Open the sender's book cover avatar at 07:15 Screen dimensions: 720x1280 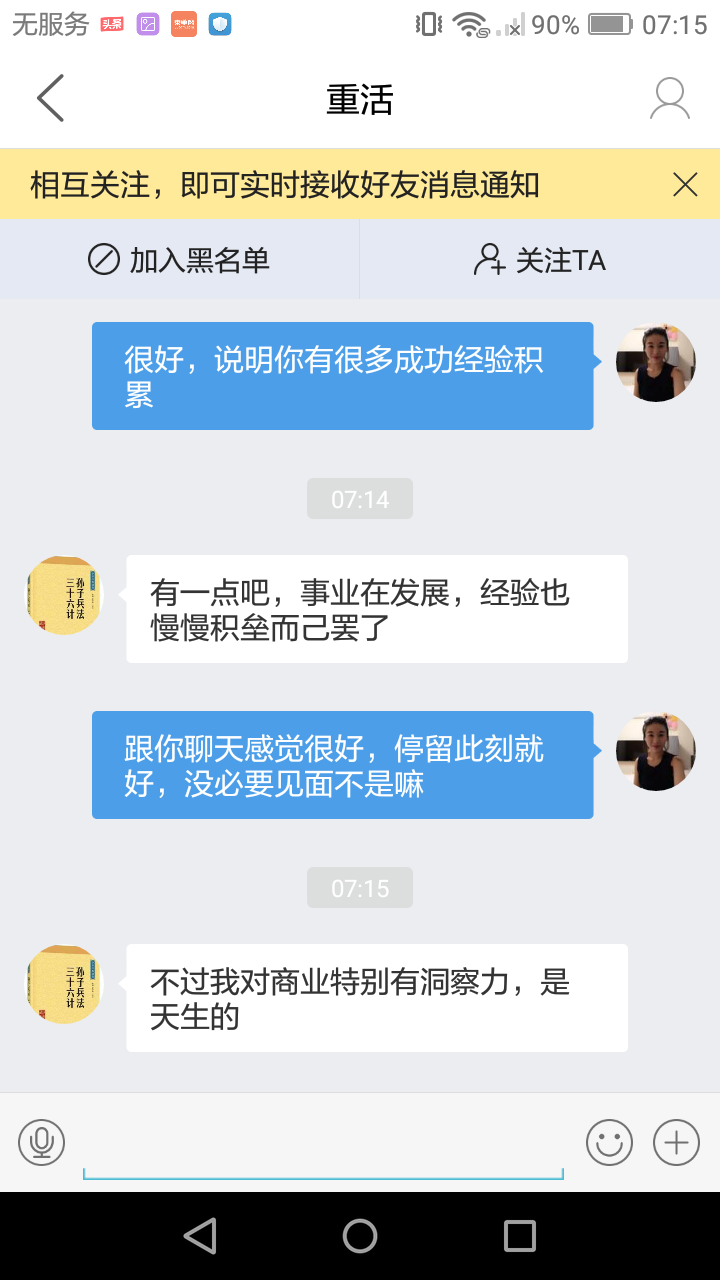click(x=64, y=984)
